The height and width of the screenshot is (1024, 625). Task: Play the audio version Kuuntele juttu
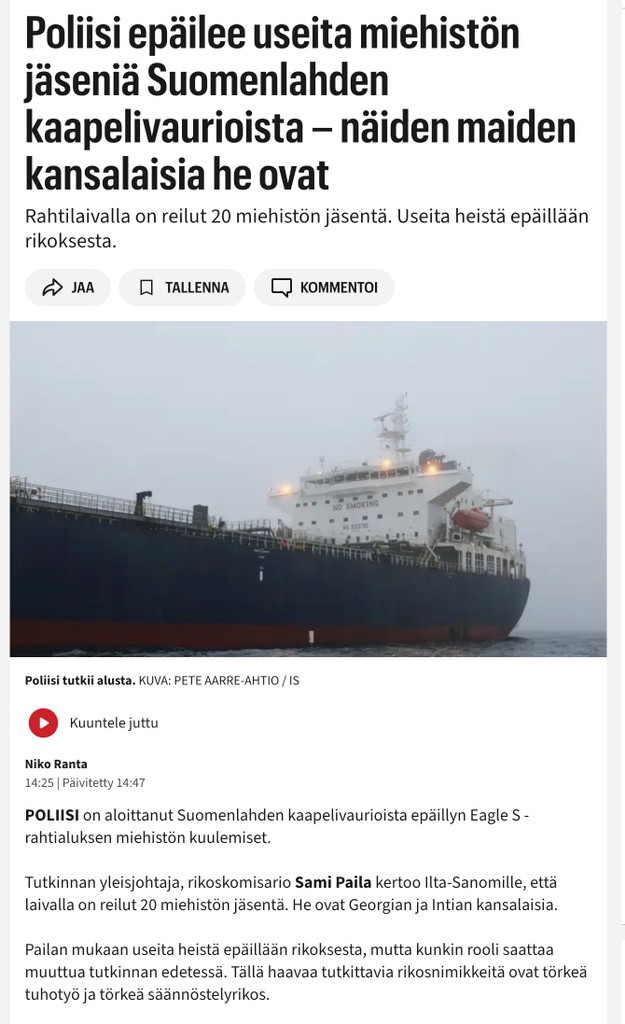click(43, 722)
